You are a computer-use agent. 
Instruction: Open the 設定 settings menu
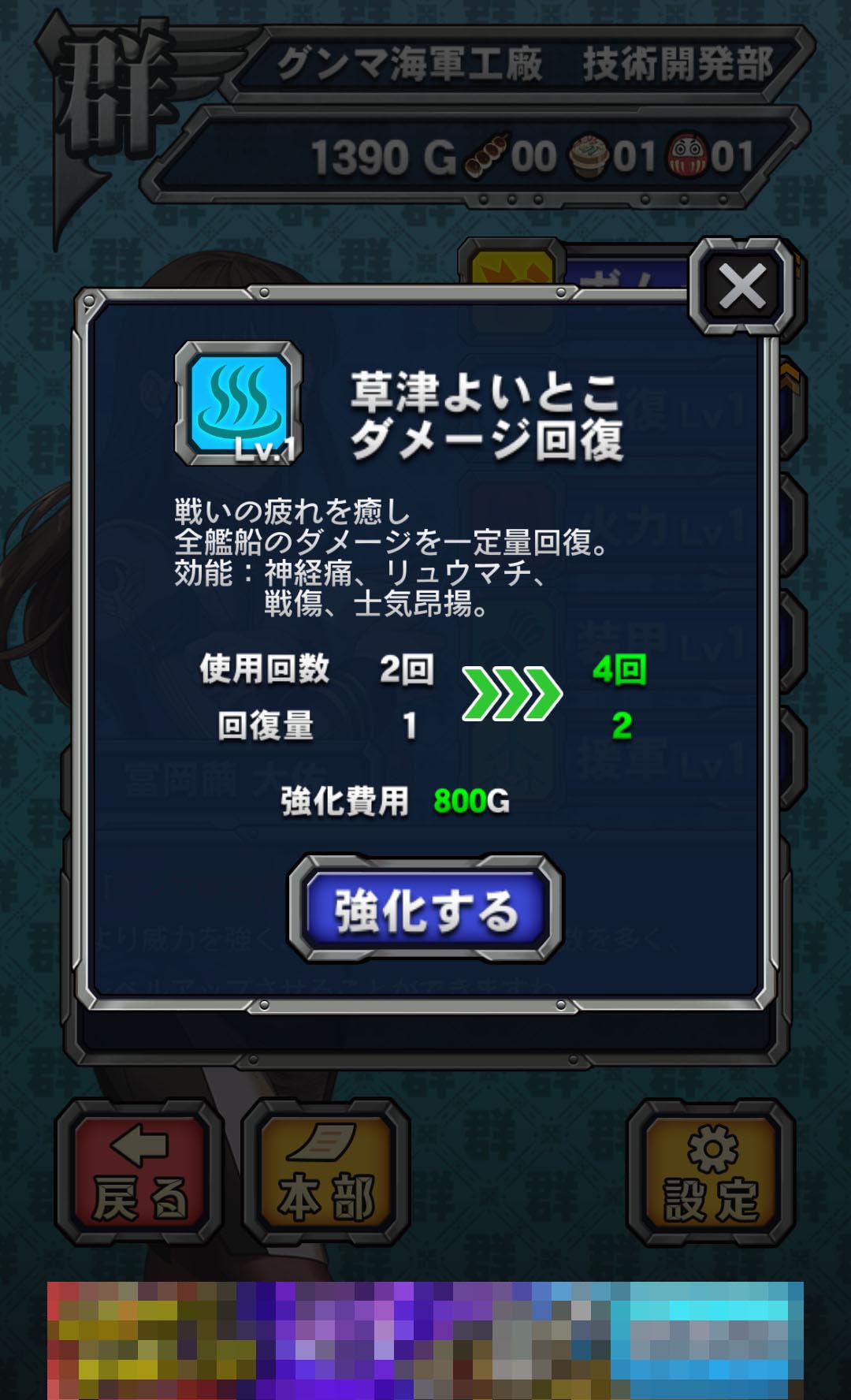(x=711, y=1173)
